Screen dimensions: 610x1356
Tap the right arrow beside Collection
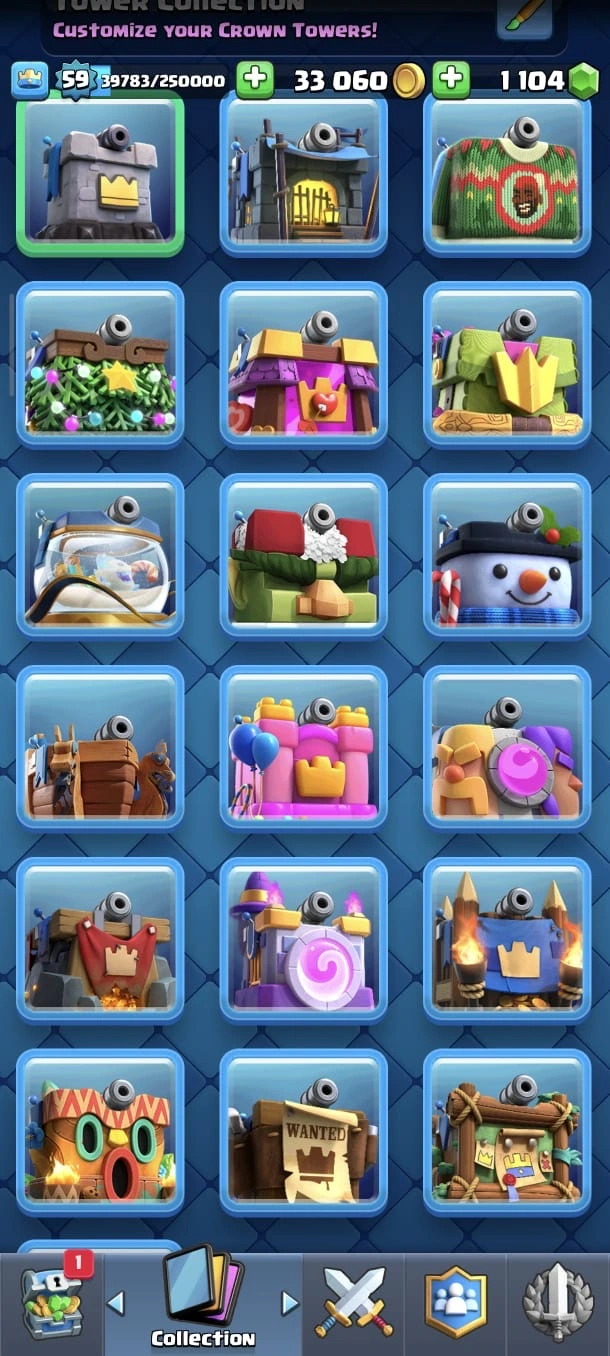[290, 1302]
